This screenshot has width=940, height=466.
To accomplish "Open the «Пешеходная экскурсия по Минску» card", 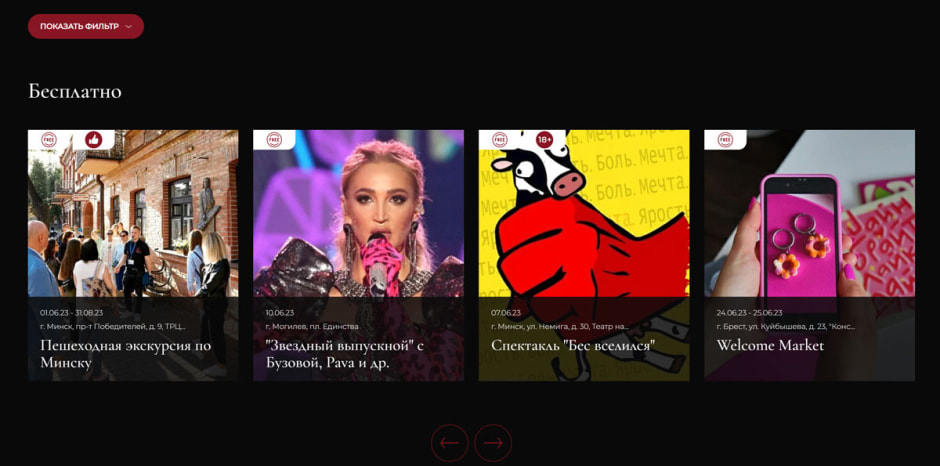I will pyautogui.click(x=133, y=255).
